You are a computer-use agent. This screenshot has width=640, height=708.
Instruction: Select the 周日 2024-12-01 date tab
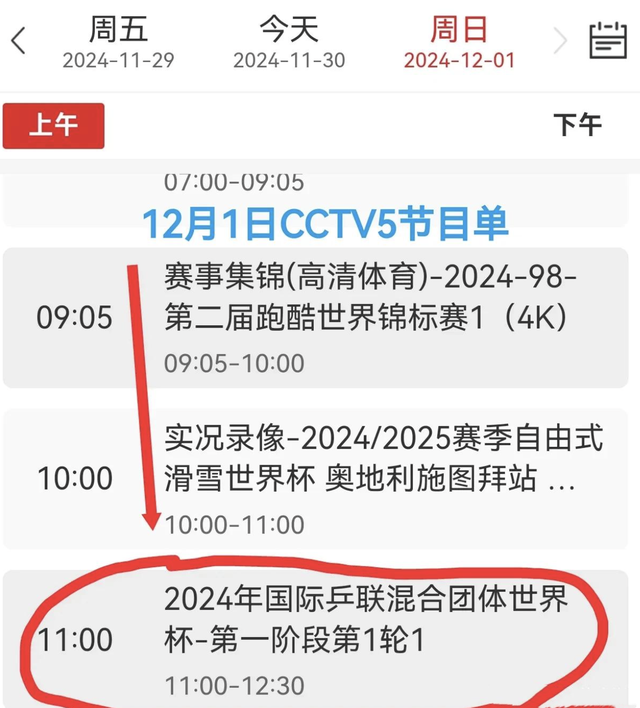459,43
